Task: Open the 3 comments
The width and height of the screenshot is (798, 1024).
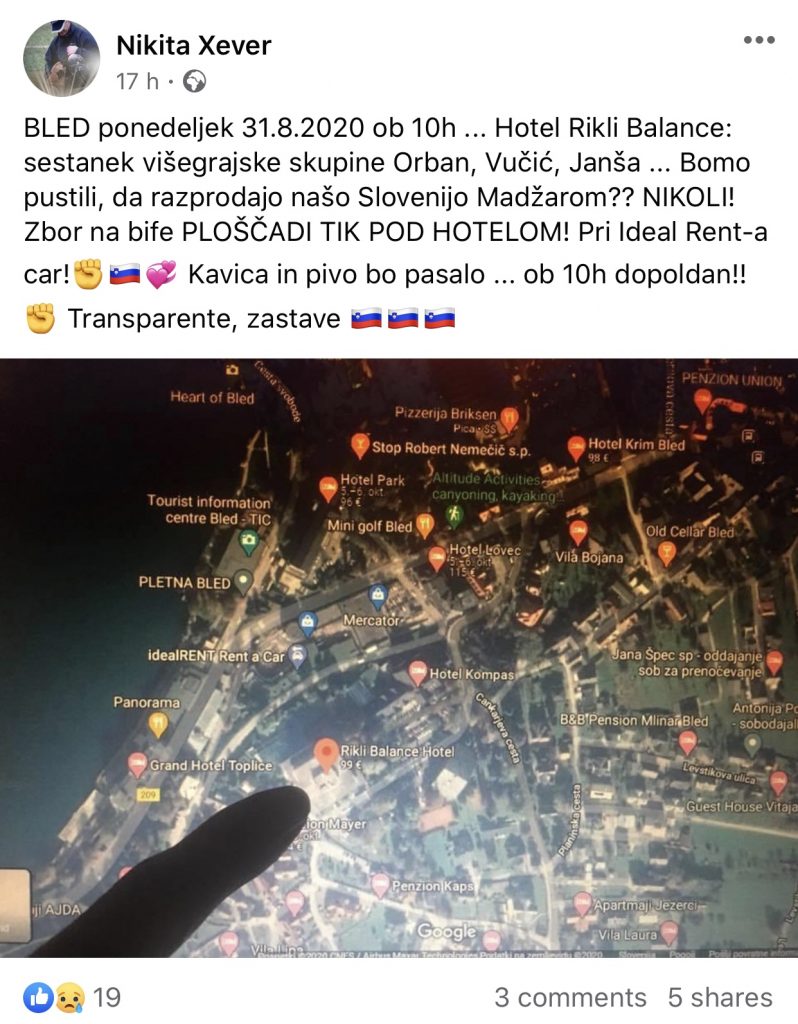Action: pos(570,997)
